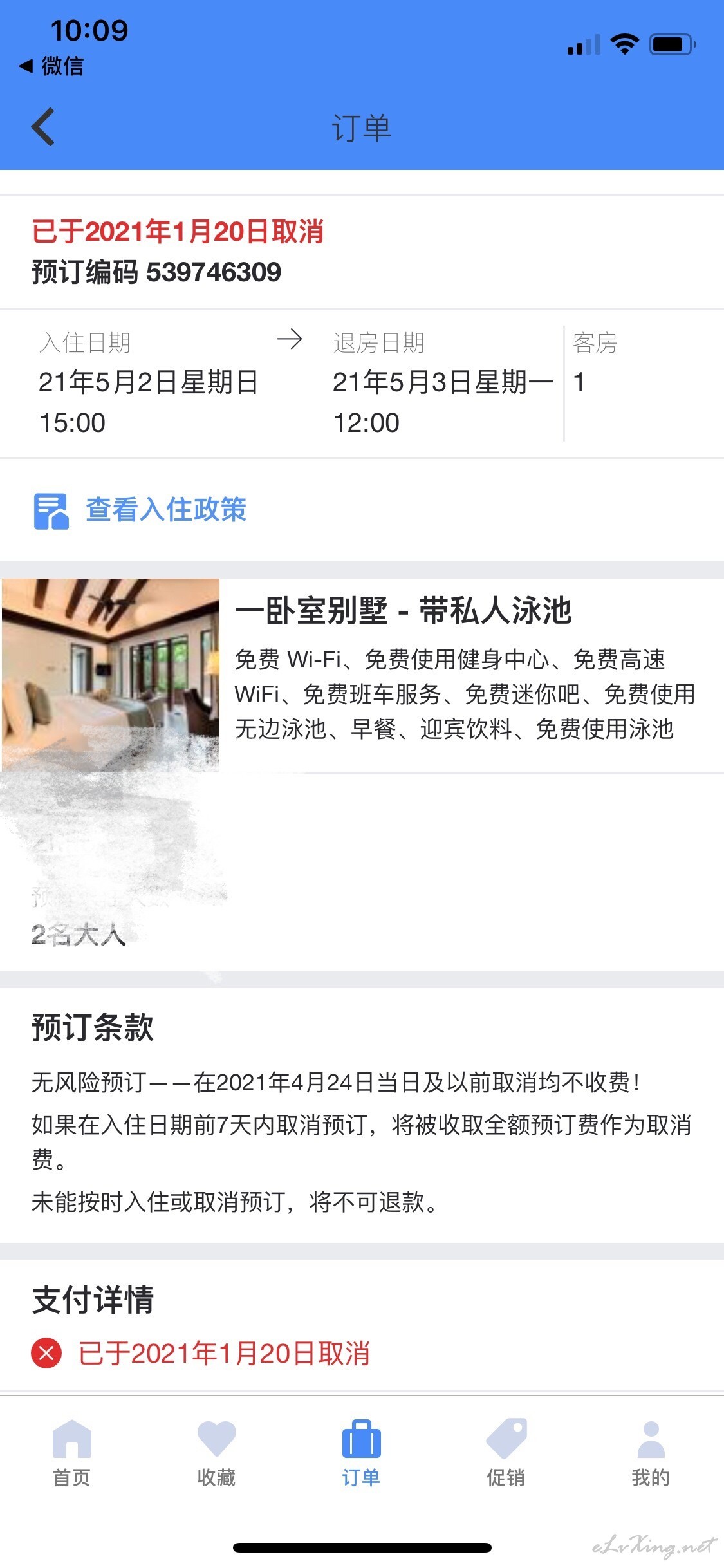Viewport: 724px width, 1568px height.
Task: Open the 一卧室别墅 room photo
Action: pos(111,675)
